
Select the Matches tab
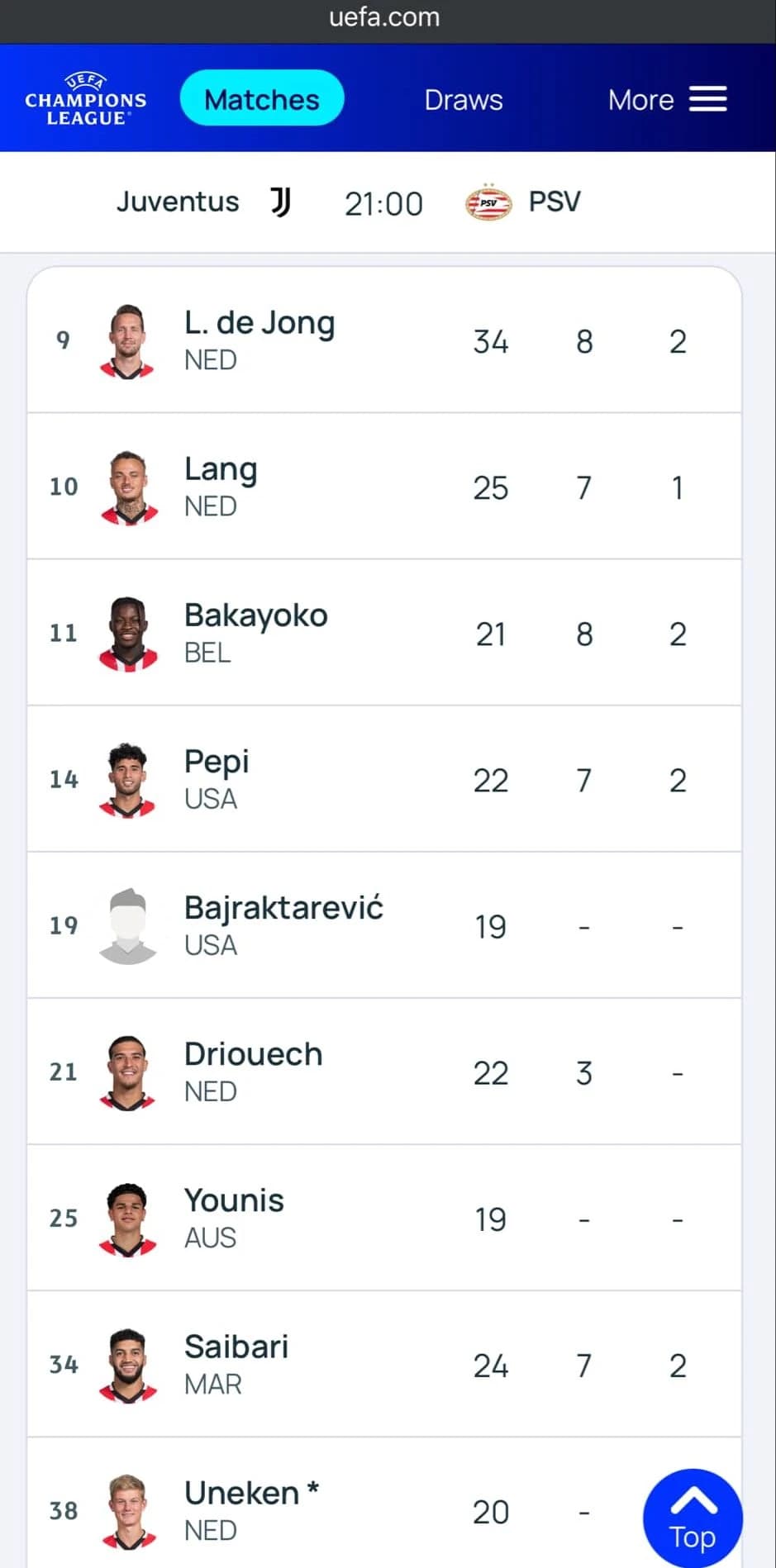click(262, 99)
